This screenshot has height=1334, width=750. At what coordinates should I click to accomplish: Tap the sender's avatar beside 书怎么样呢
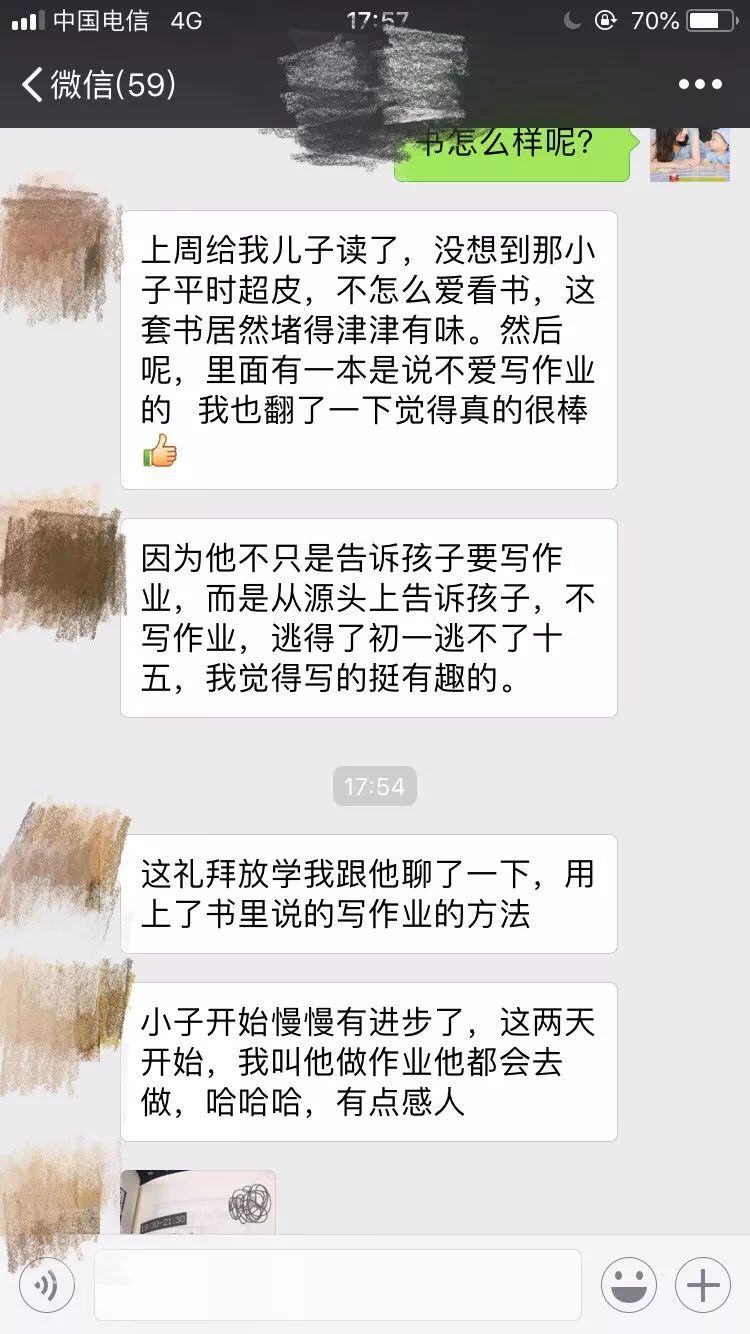[689, 155]
